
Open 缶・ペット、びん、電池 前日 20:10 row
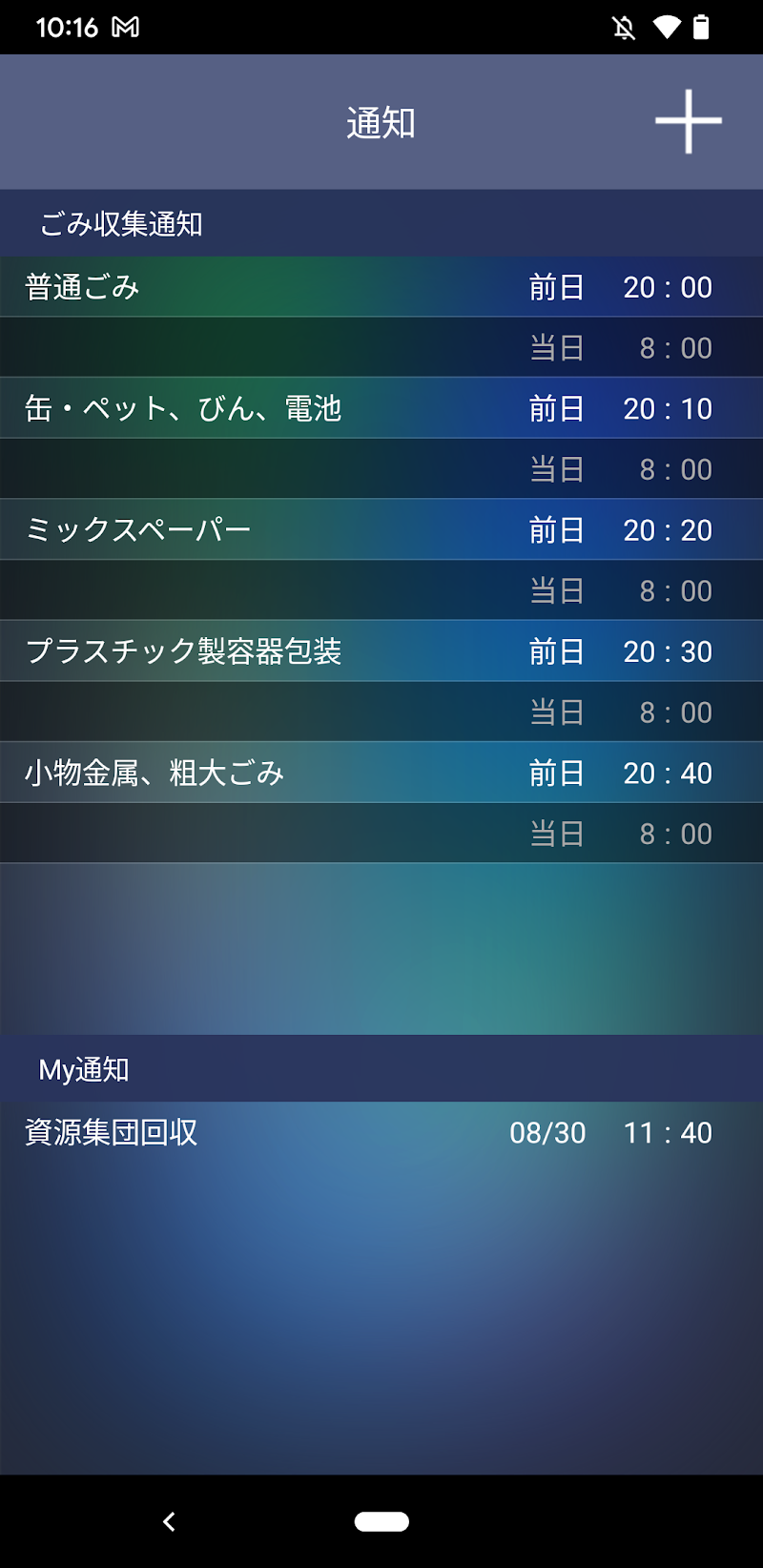pyautogui.click(x=381, y=408)
